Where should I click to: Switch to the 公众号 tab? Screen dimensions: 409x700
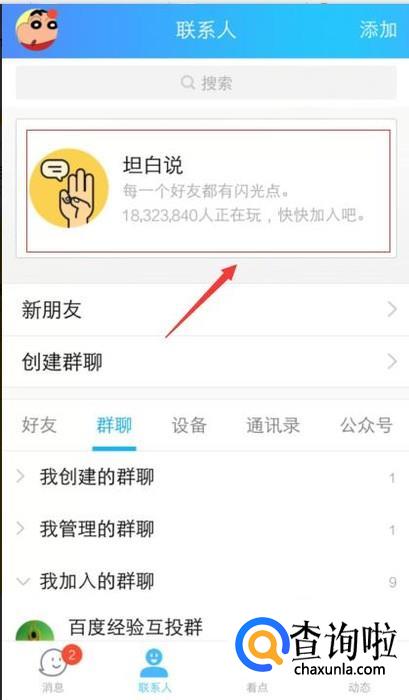pos(366,425)
